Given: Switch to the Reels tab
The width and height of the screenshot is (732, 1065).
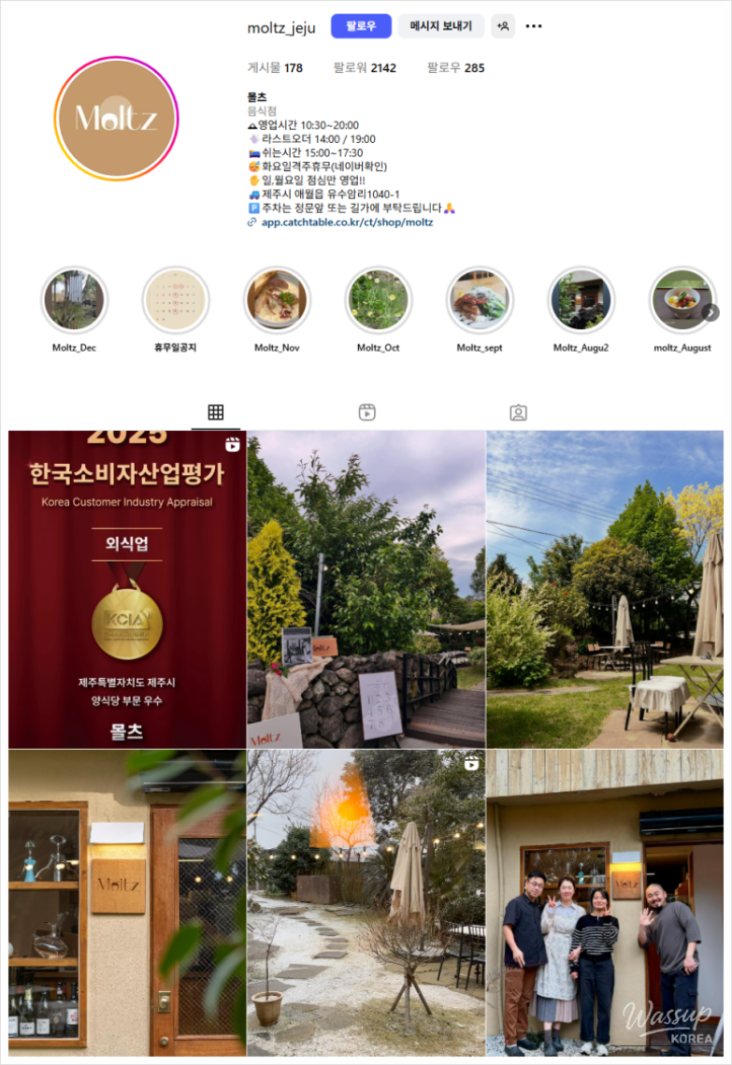Looking at the screenshot, I should pyautogui.click(x=367, y=412).
